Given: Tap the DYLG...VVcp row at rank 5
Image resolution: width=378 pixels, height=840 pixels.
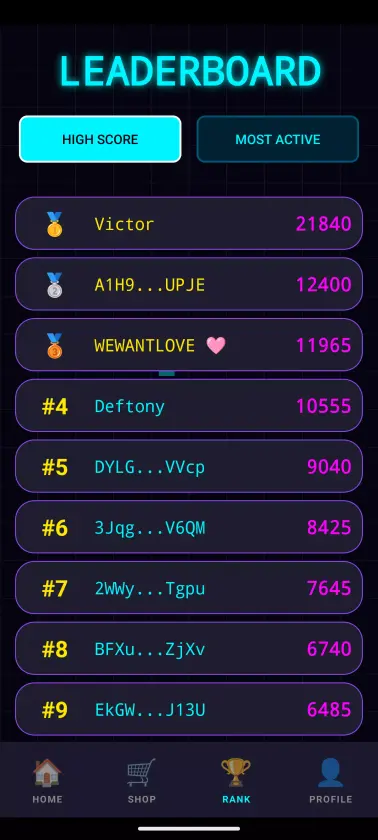Looking at the screenshot, I should 189,466.
